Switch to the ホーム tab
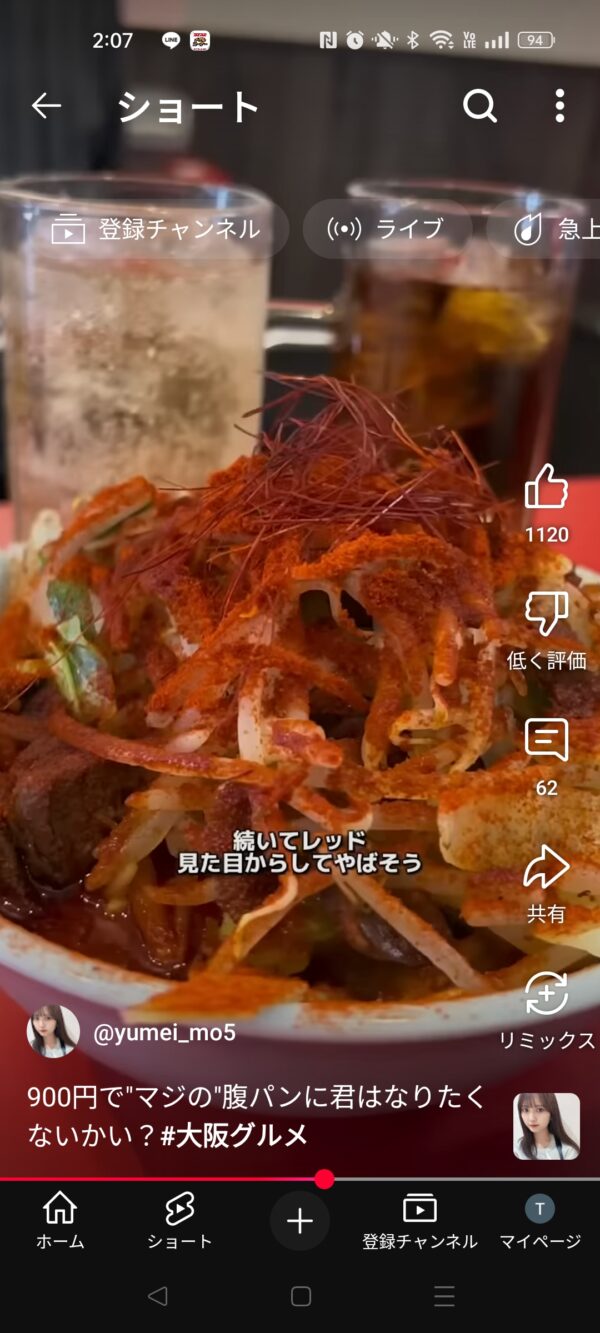Screen dimensions: 600x1333 click(60, 1221)
